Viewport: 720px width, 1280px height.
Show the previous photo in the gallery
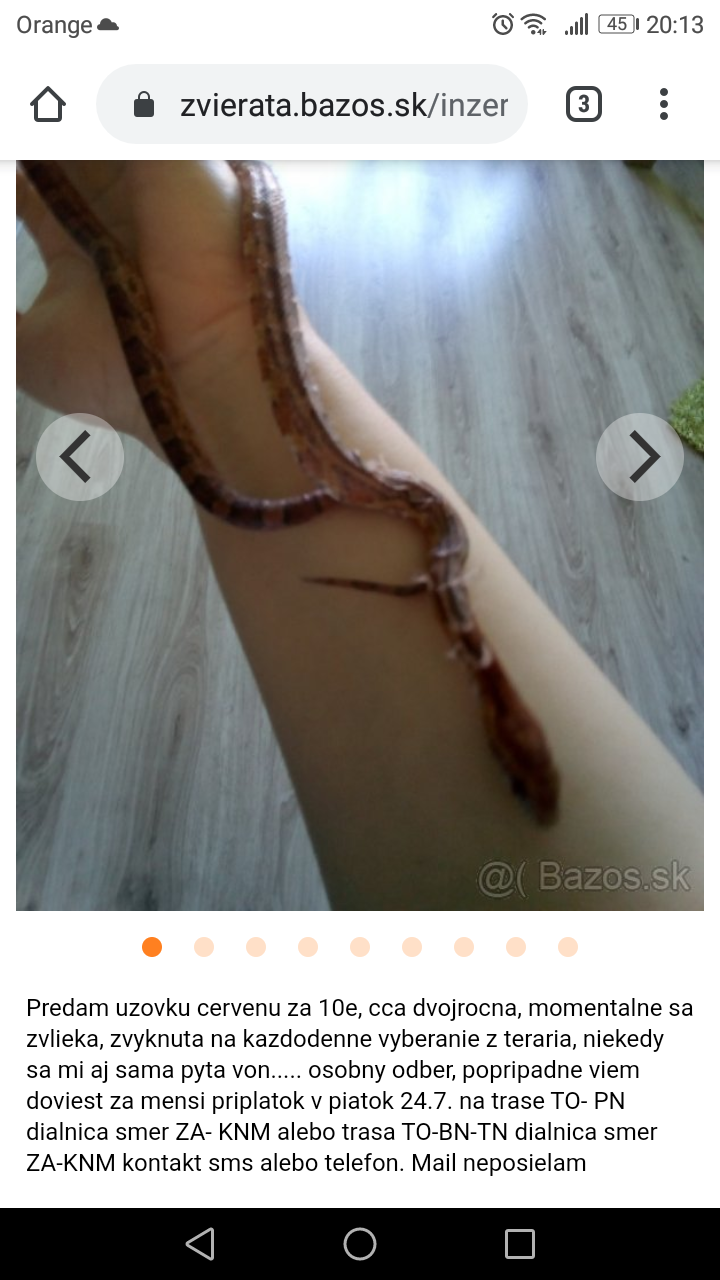(x=80, y=457)
